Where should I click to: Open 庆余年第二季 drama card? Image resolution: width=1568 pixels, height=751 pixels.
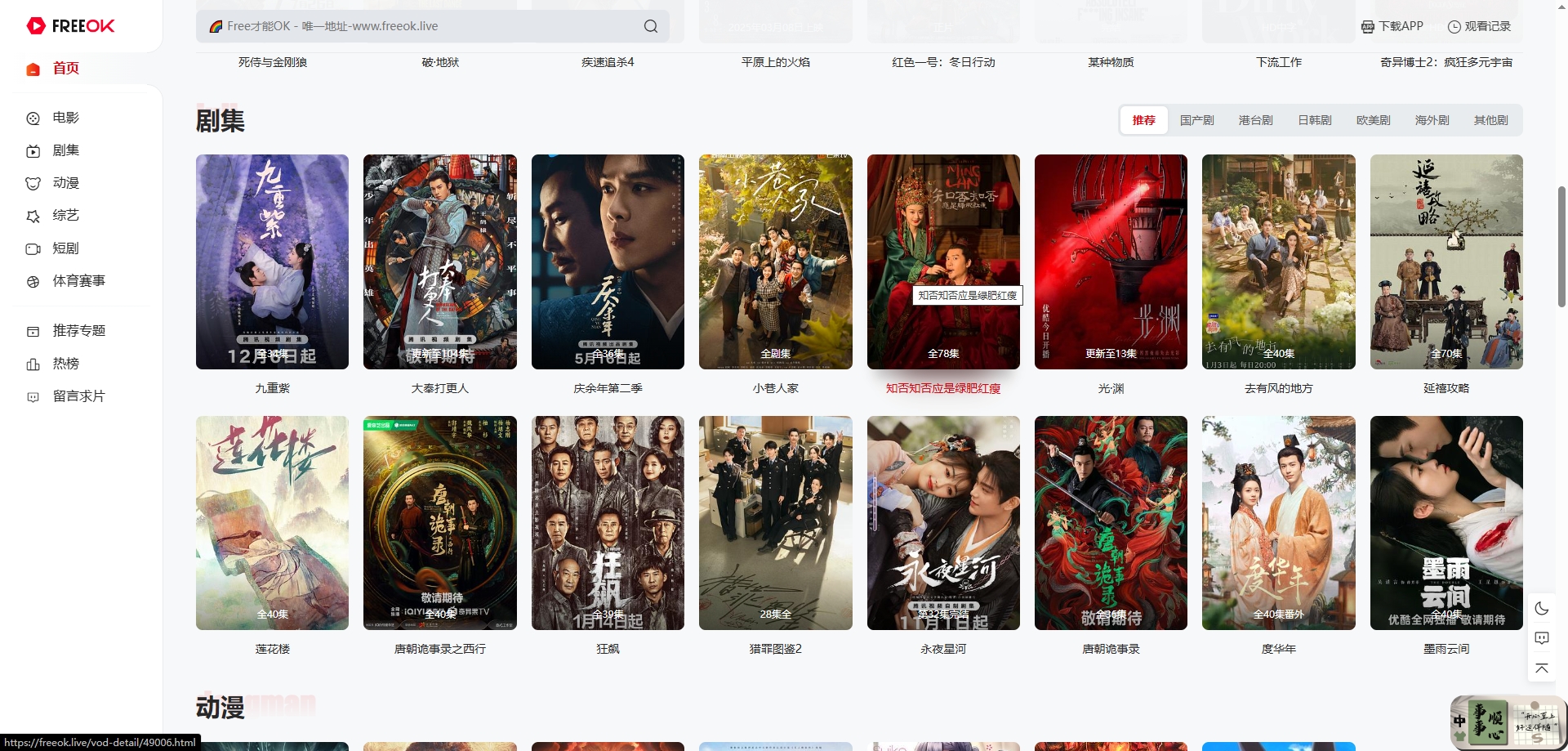608,262
